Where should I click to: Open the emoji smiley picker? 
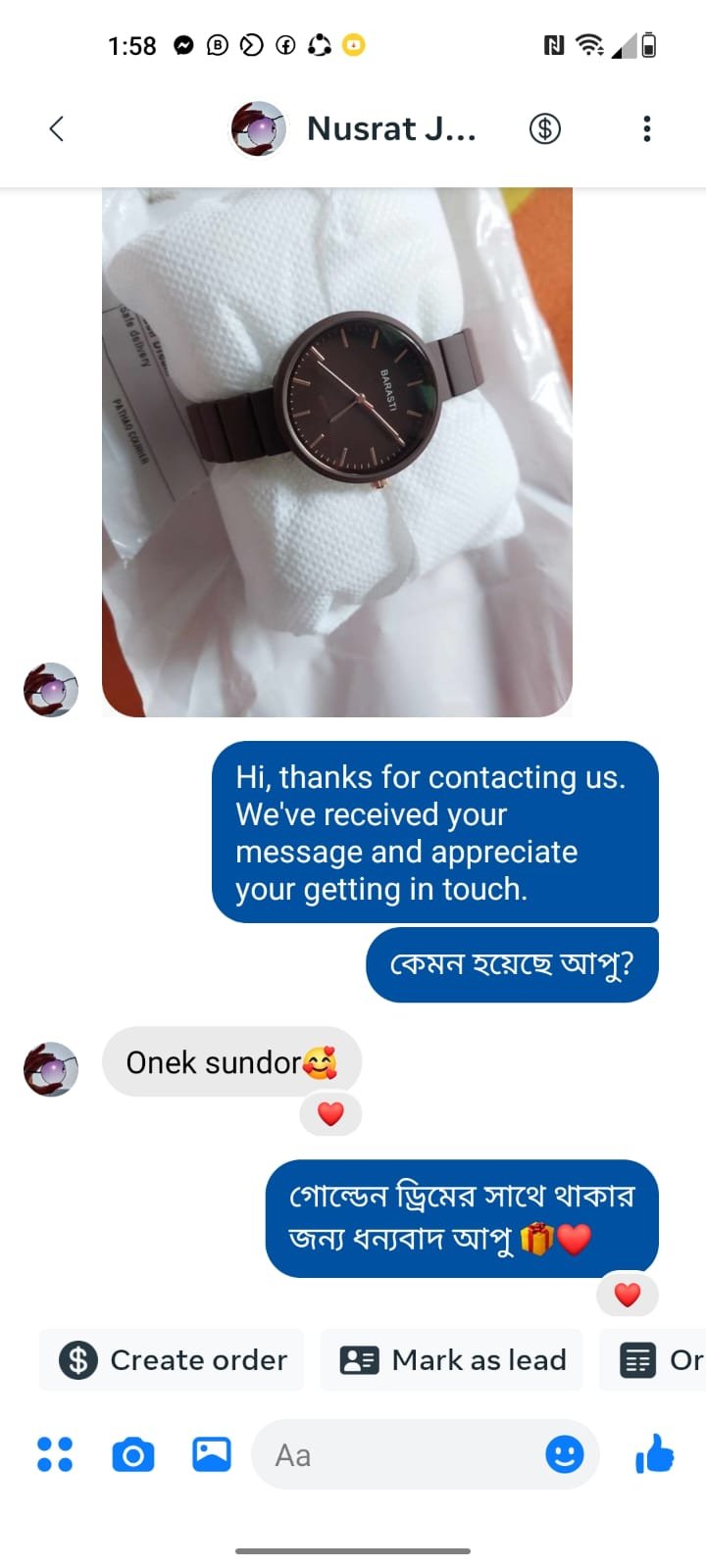(564, 1454)
